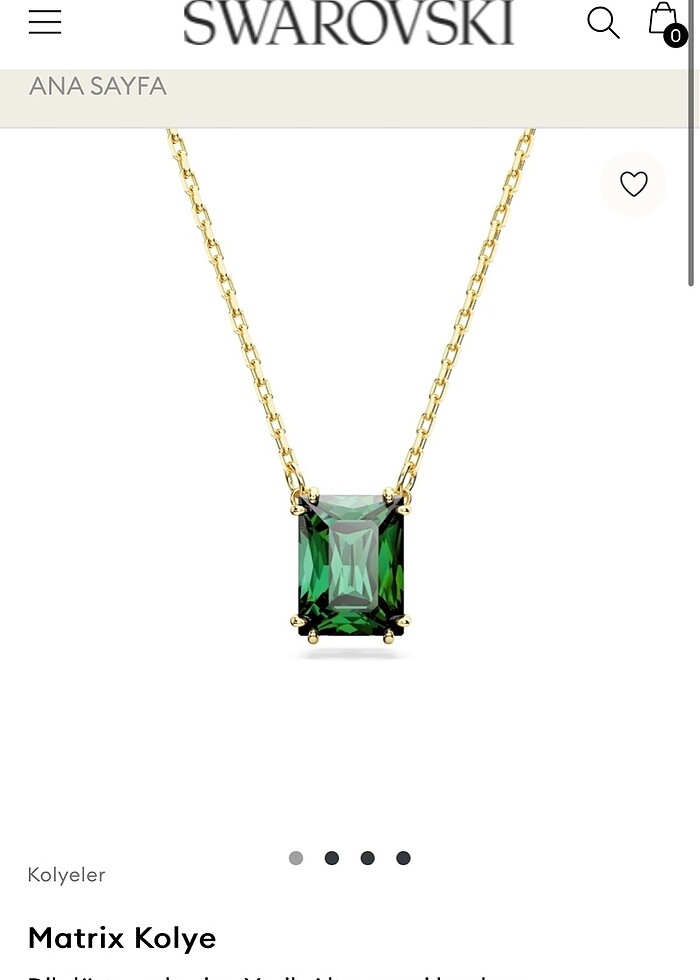Open the shopping bag
The width and height of the screenshot is (700, 980).
[x=664, y=22]
